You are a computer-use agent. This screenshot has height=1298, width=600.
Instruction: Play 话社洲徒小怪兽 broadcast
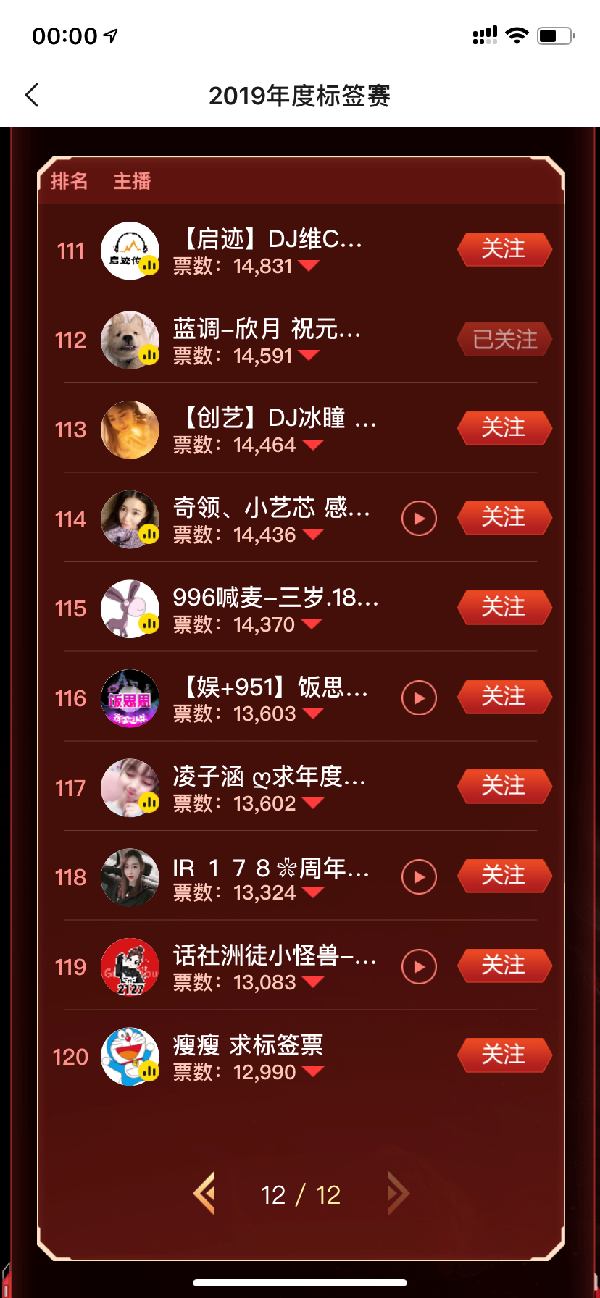pyautogui.click(x=419, y=966)
